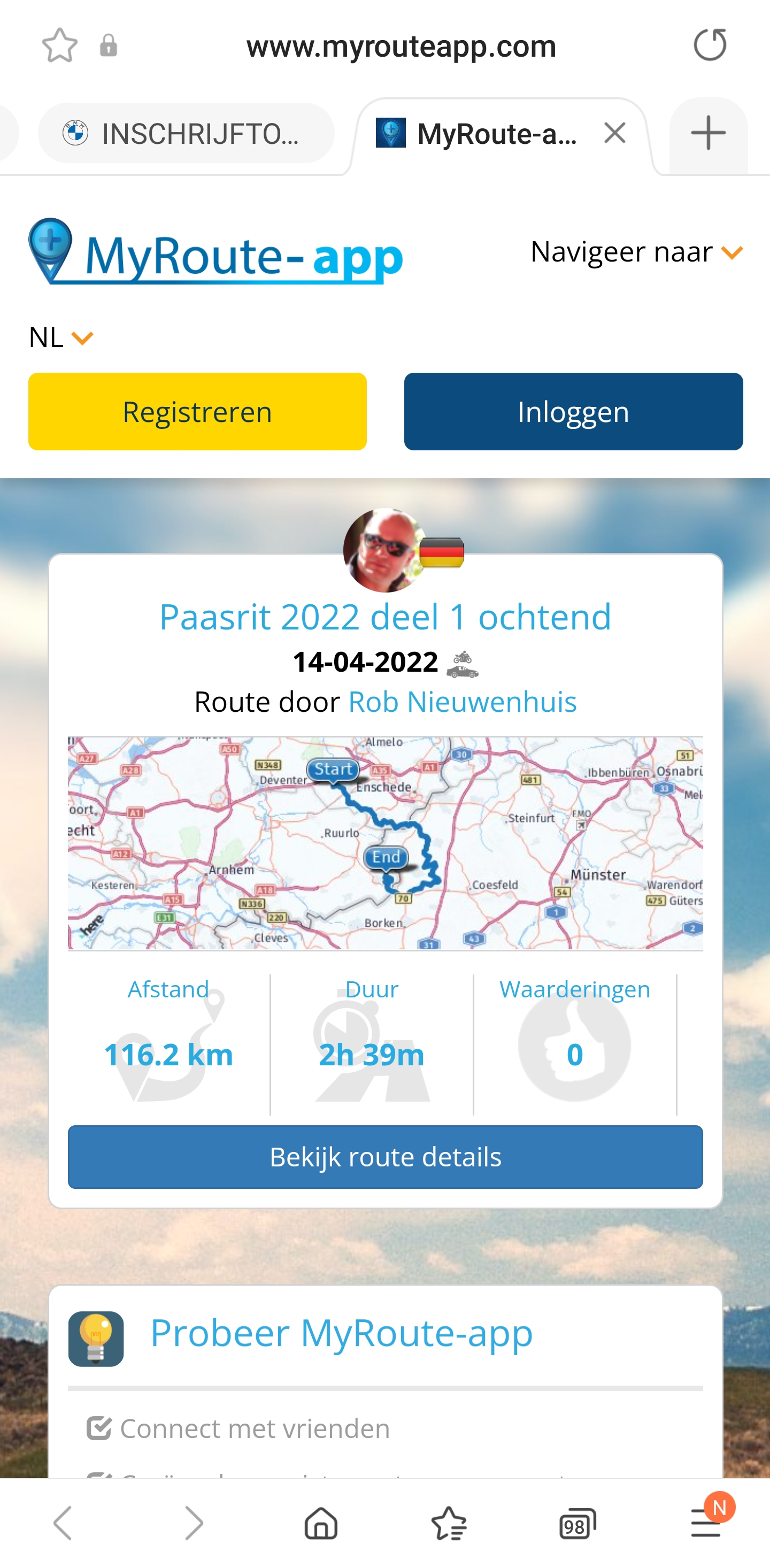Open the browser bookmarks list
Image resolution: width=770 pixels, height=1568 pixels.
pyautogui.click(x=449, y=1523)
